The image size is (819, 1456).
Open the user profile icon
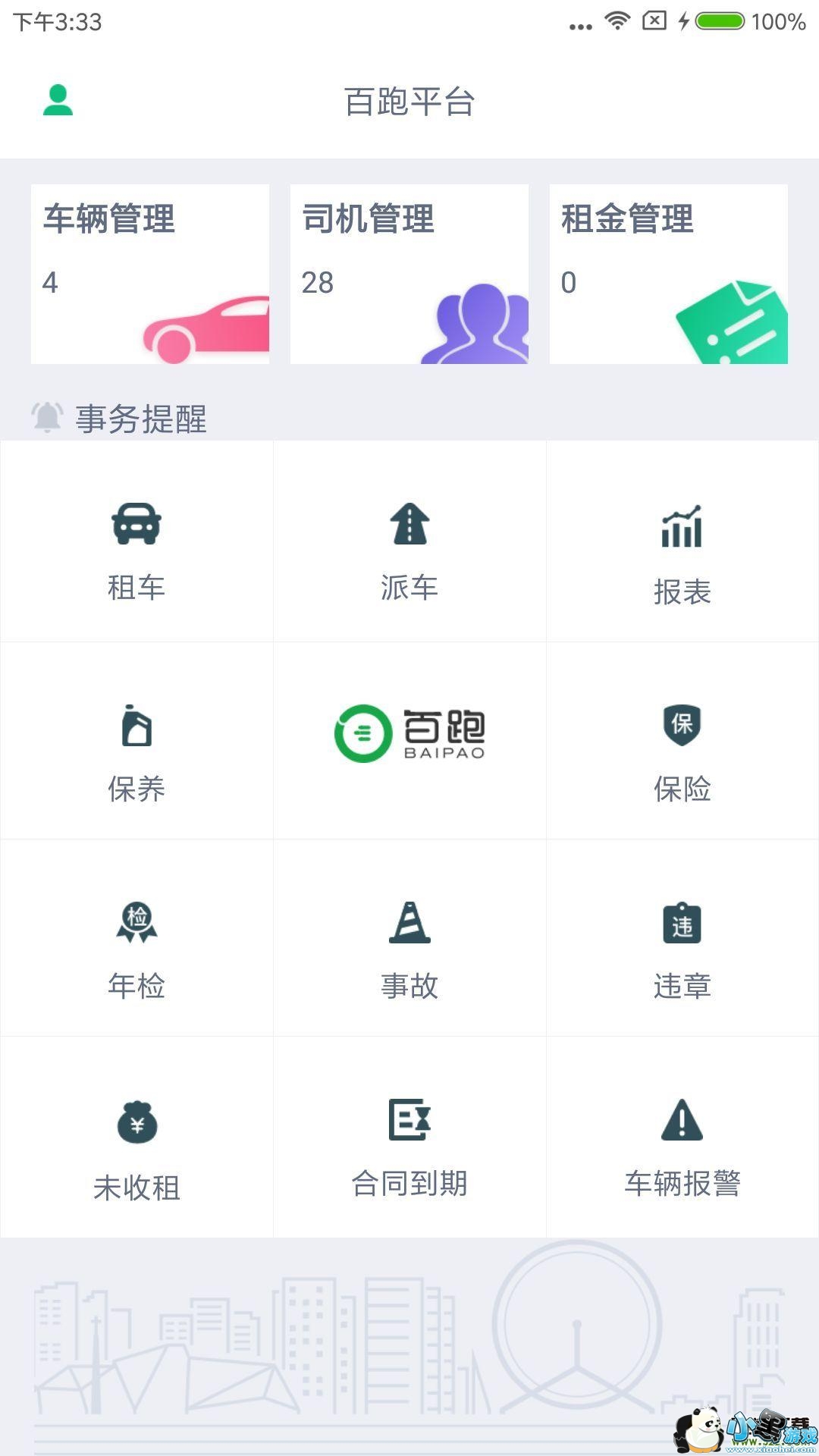point(58,100)
